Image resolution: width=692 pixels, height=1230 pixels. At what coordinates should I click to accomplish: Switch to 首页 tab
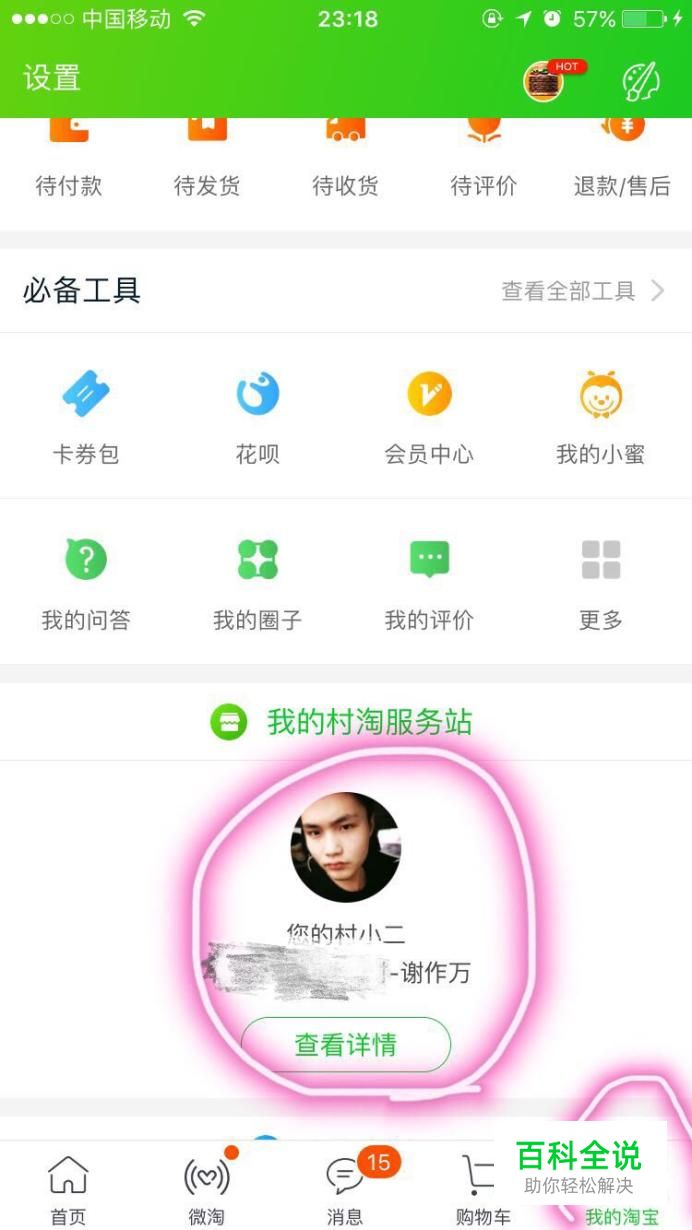pos(69,1190)
